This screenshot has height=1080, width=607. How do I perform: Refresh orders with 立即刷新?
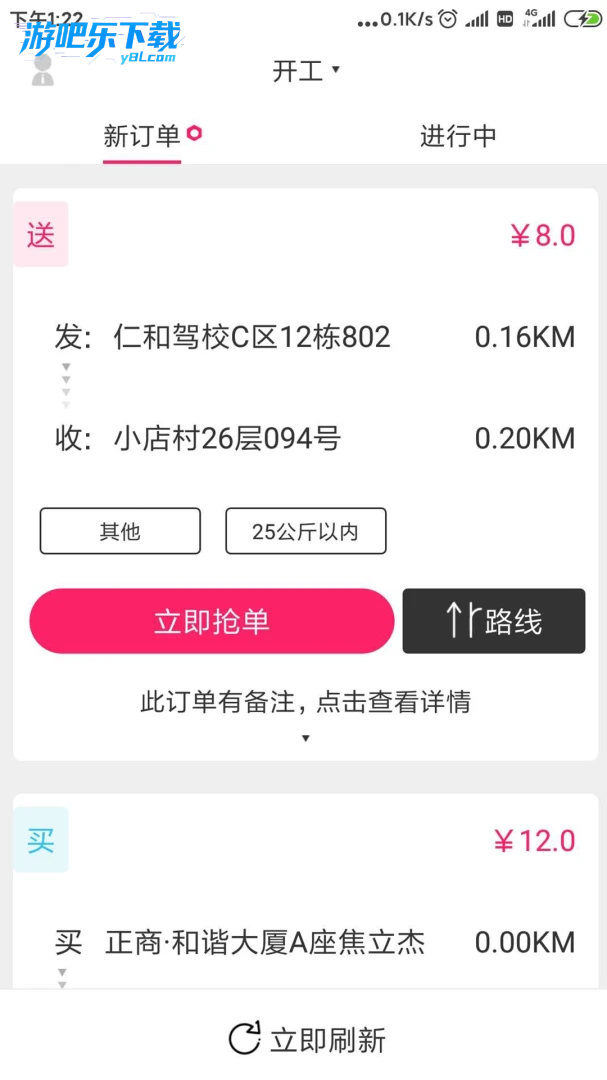pyautogui.click(x=306, y=1039)
